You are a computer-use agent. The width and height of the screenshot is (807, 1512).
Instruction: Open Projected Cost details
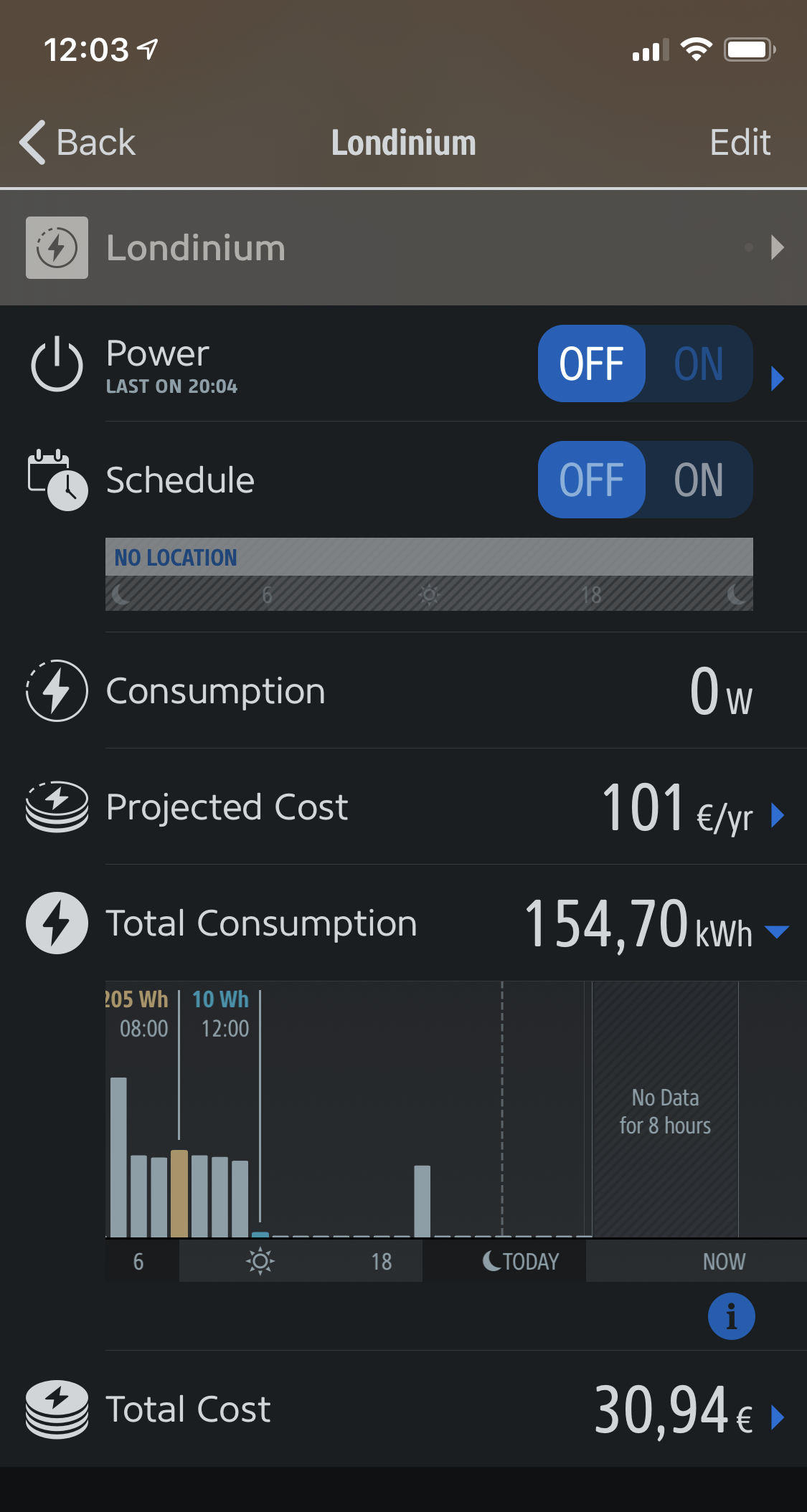click(x=778, y=815)
